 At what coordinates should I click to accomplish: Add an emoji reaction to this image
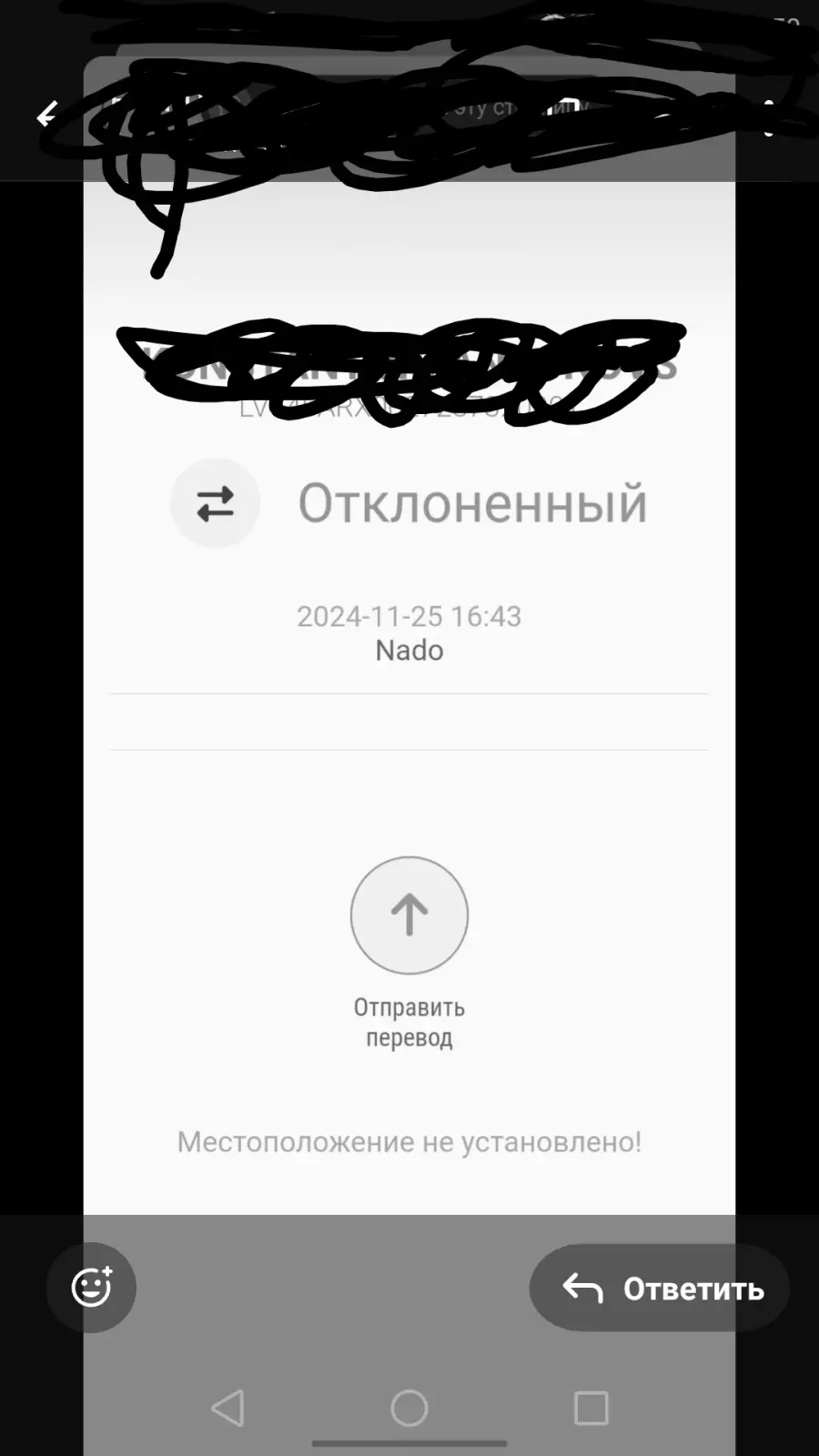(x=91, y=1288)
